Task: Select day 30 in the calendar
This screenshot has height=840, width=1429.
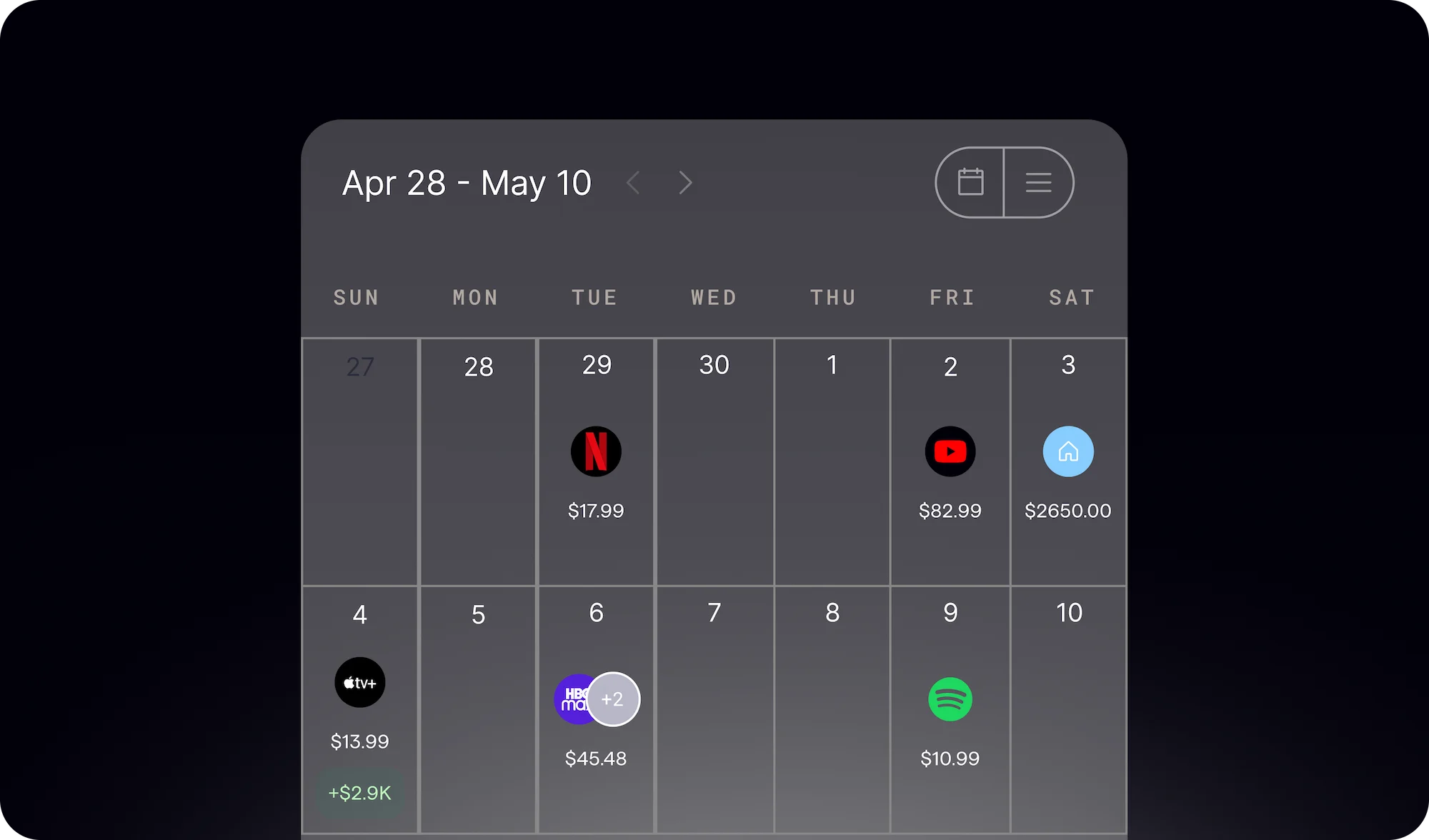Action: coord(714,366)
